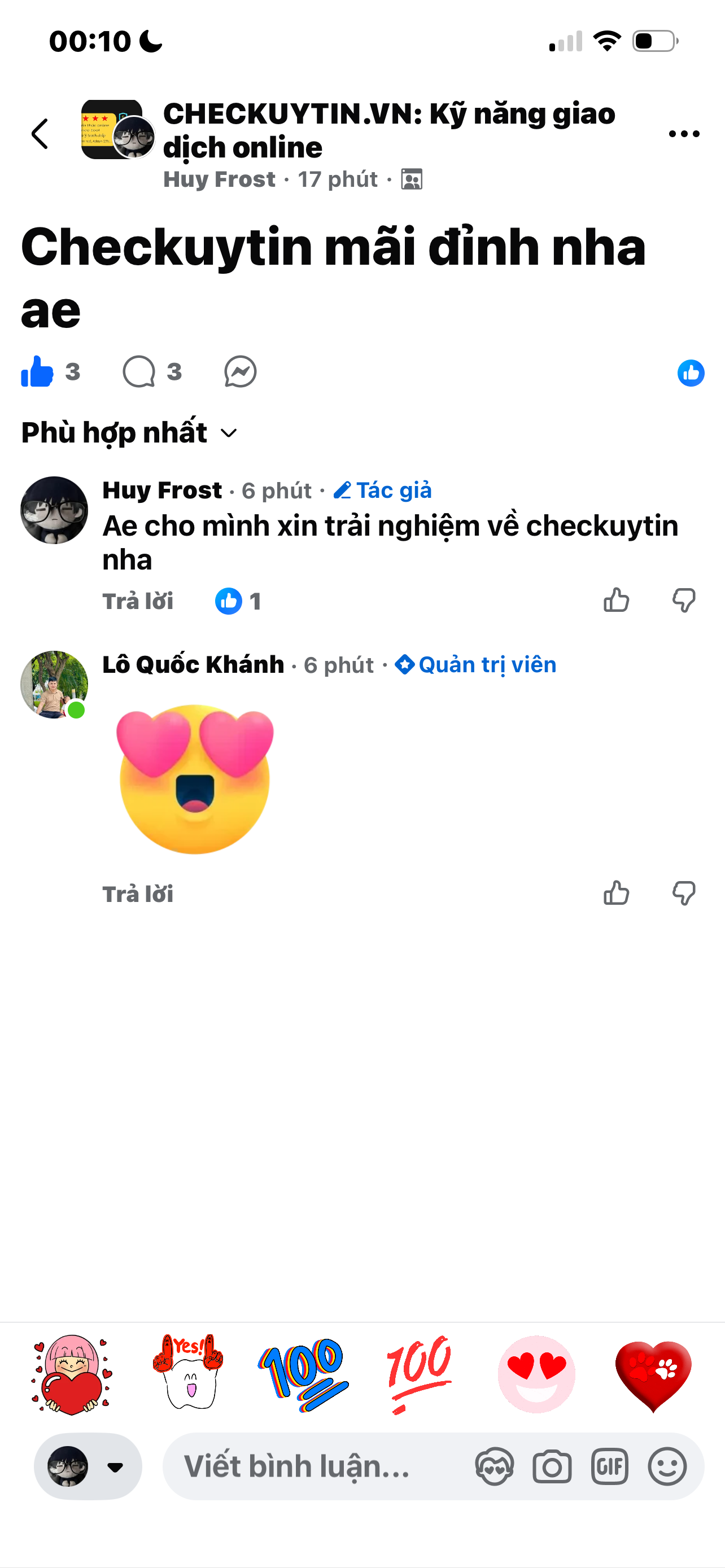Image resolution: width=725 pixels, height=1568 pixels.
Task: Downvote Huy Frost's comment
Action: coord(684,600)
